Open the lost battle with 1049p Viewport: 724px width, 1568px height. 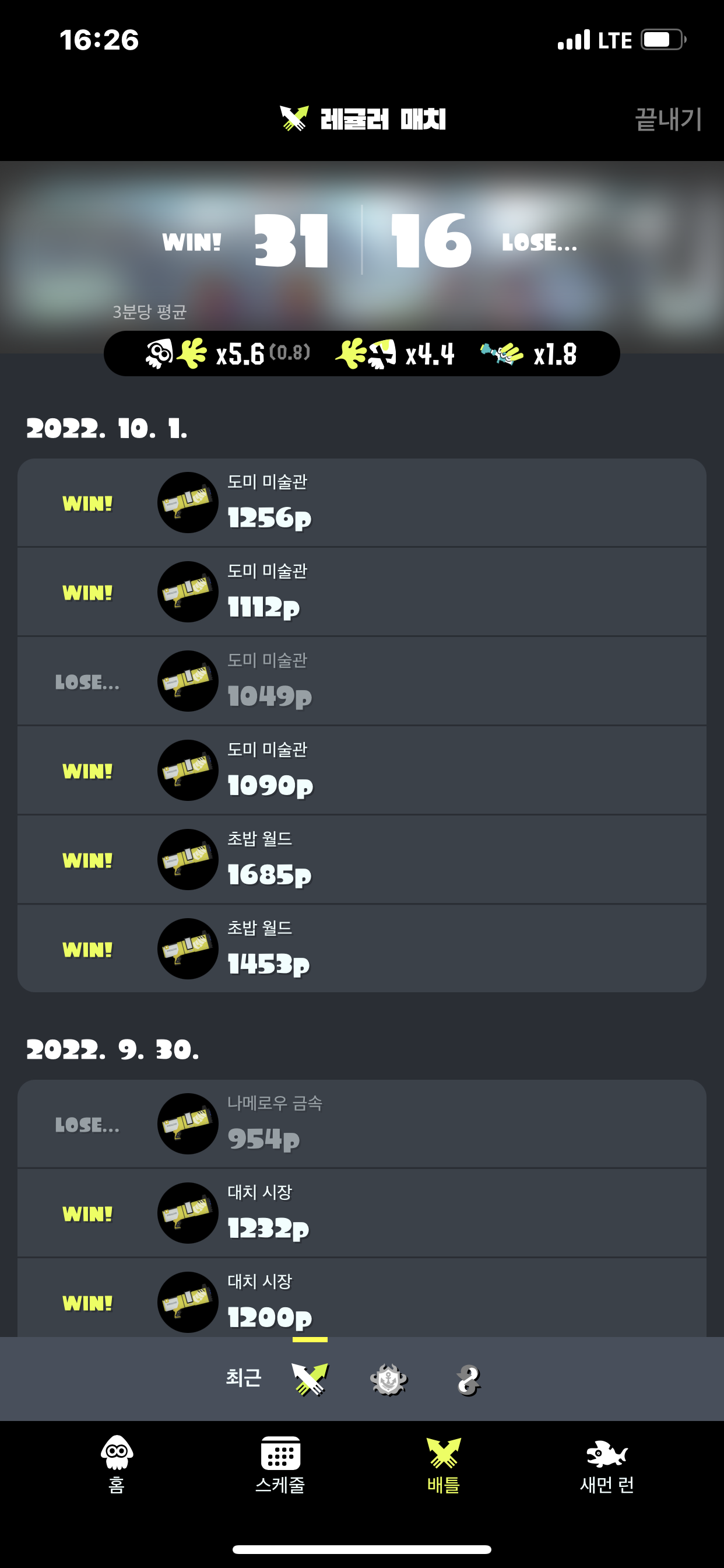click(361, 681)
